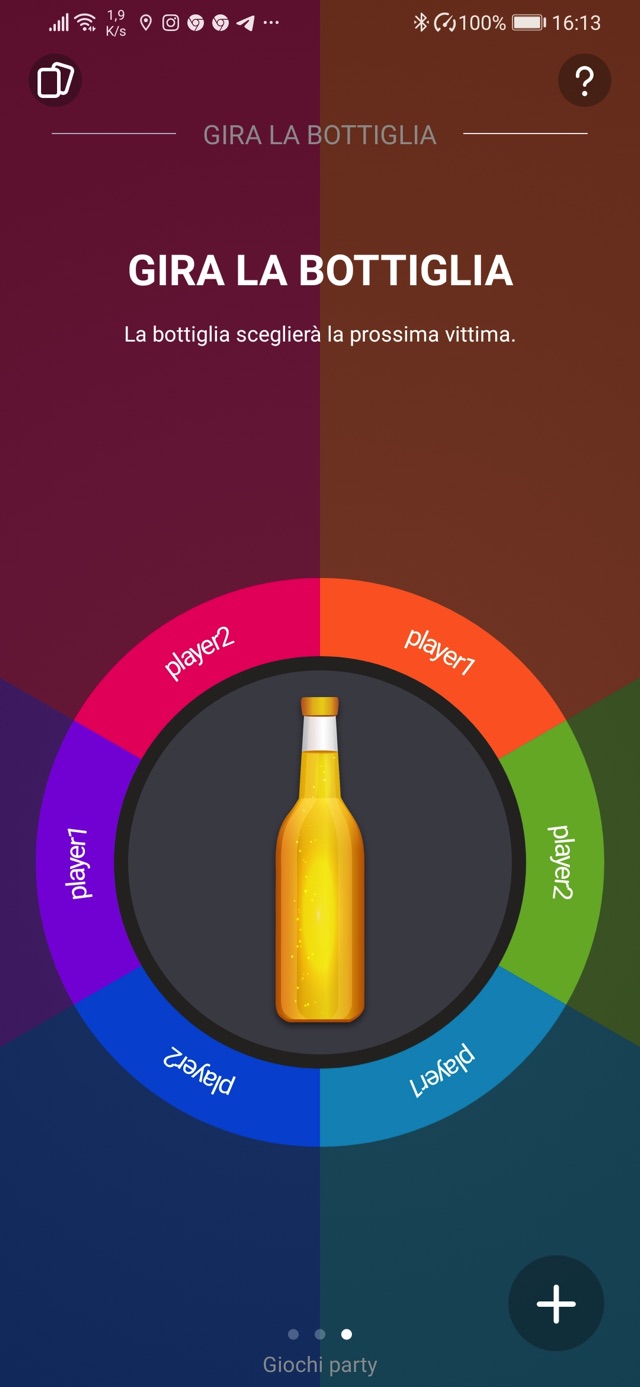Select the pink player2 segment
The width and height of the screenshot is (640, 1387).
(x=200, y=651)
